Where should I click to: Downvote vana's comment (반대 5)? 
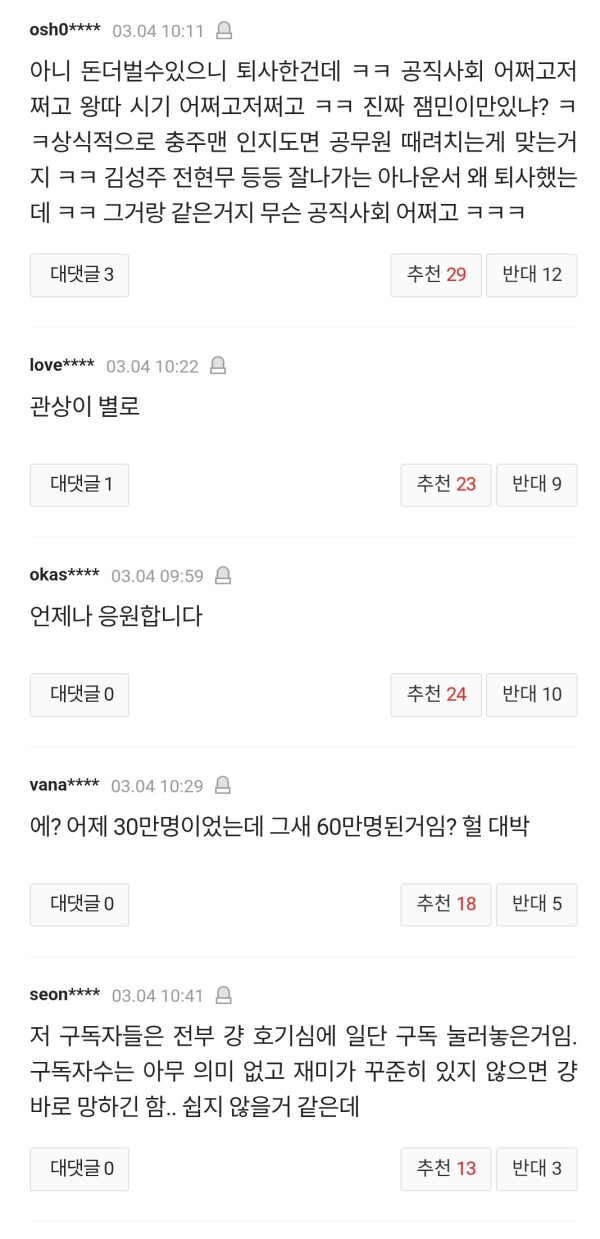(x=537, y=904)
